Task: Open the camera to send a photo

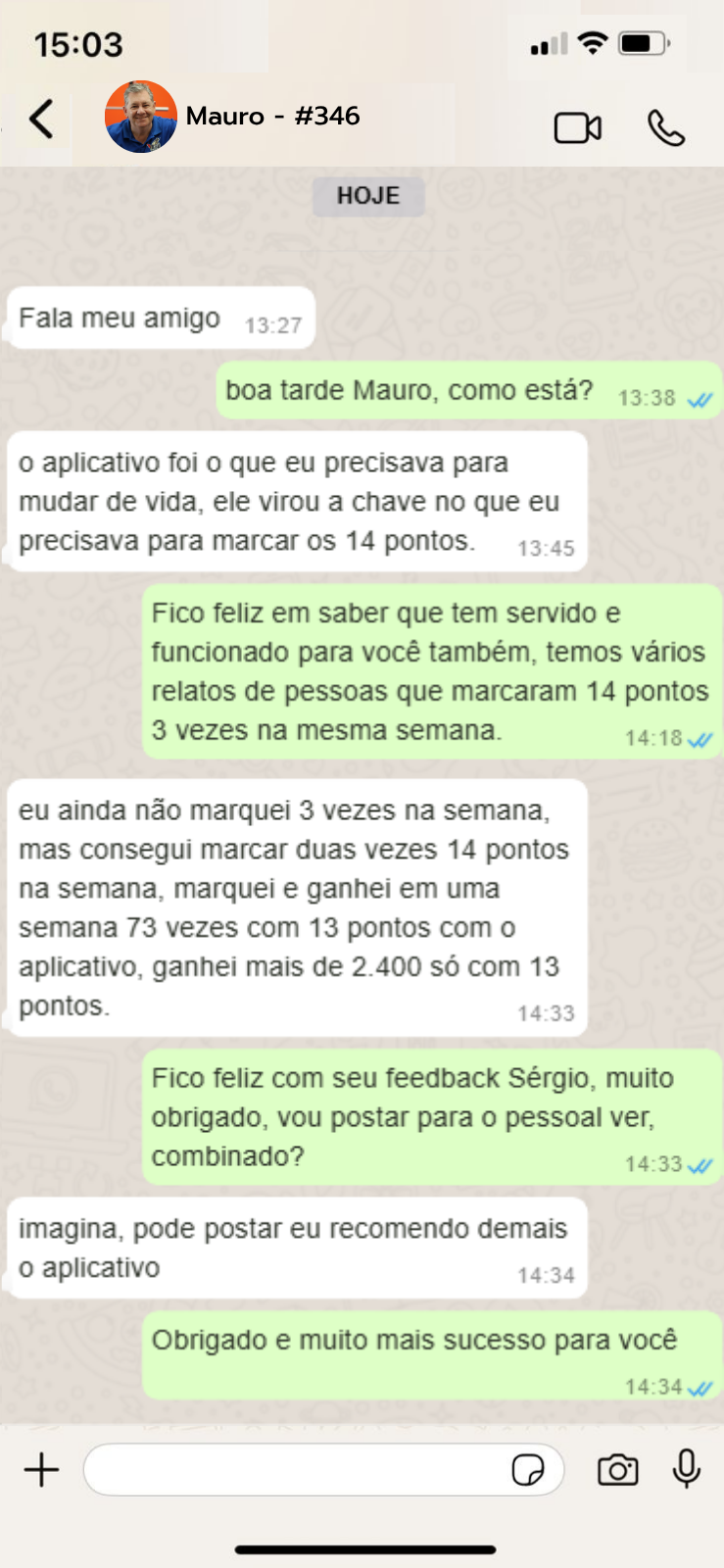Action: pyautogui.click(x=617, y=1469)
